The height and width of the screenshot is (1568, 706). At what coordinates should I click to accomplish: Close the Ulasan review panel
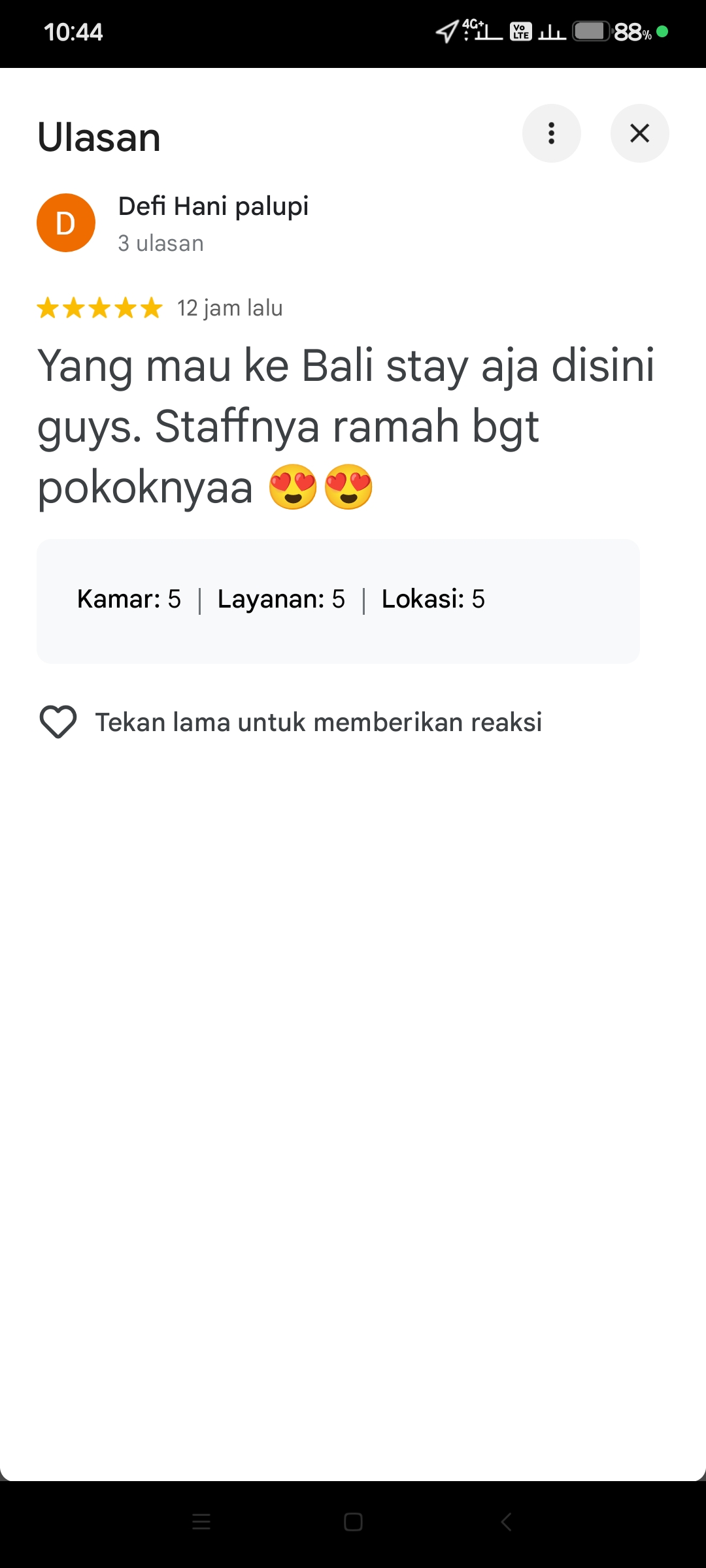(639, 133)
